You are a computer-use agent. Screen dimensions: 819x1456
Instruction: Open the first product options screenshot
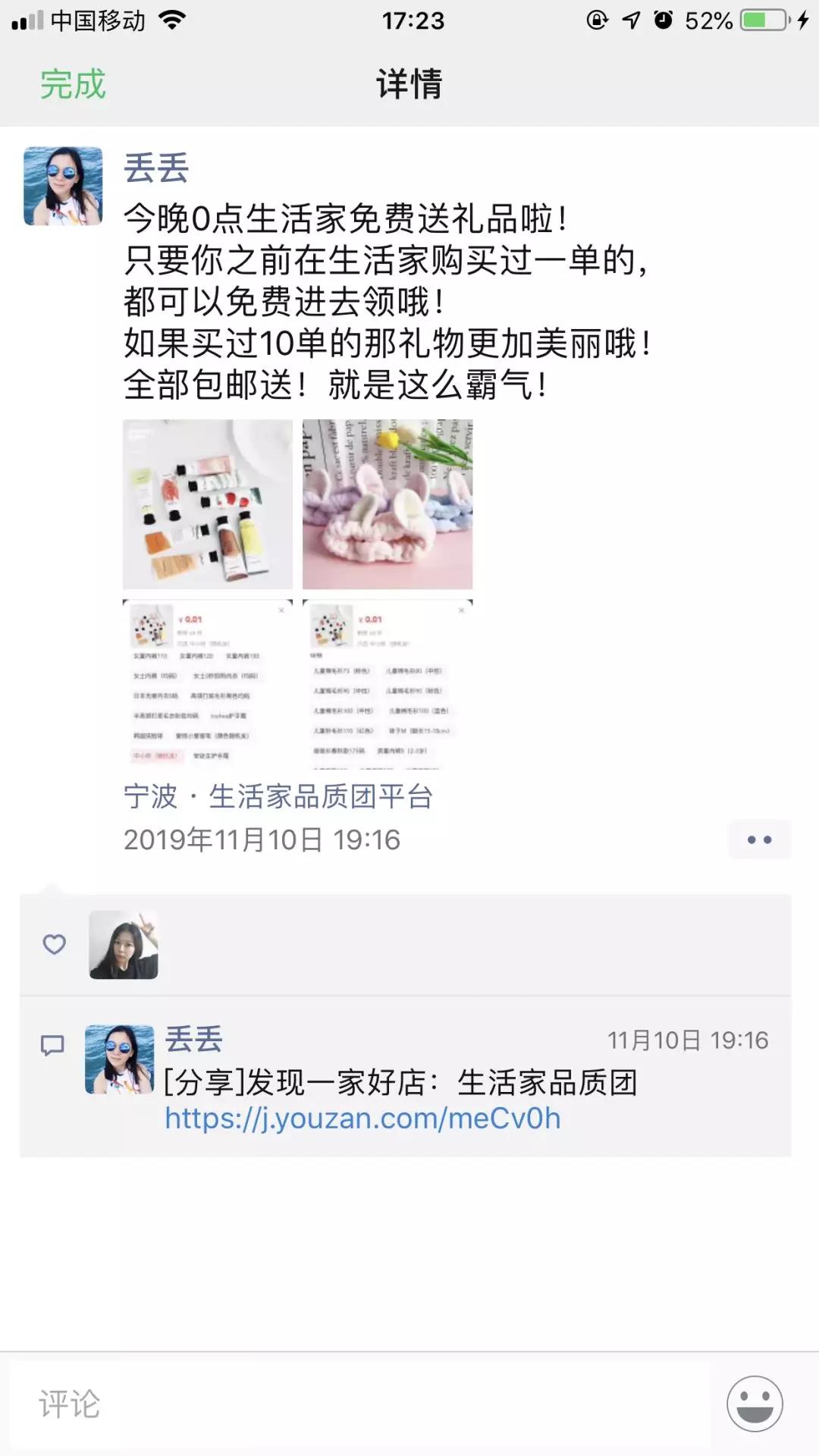coord(208,684)
